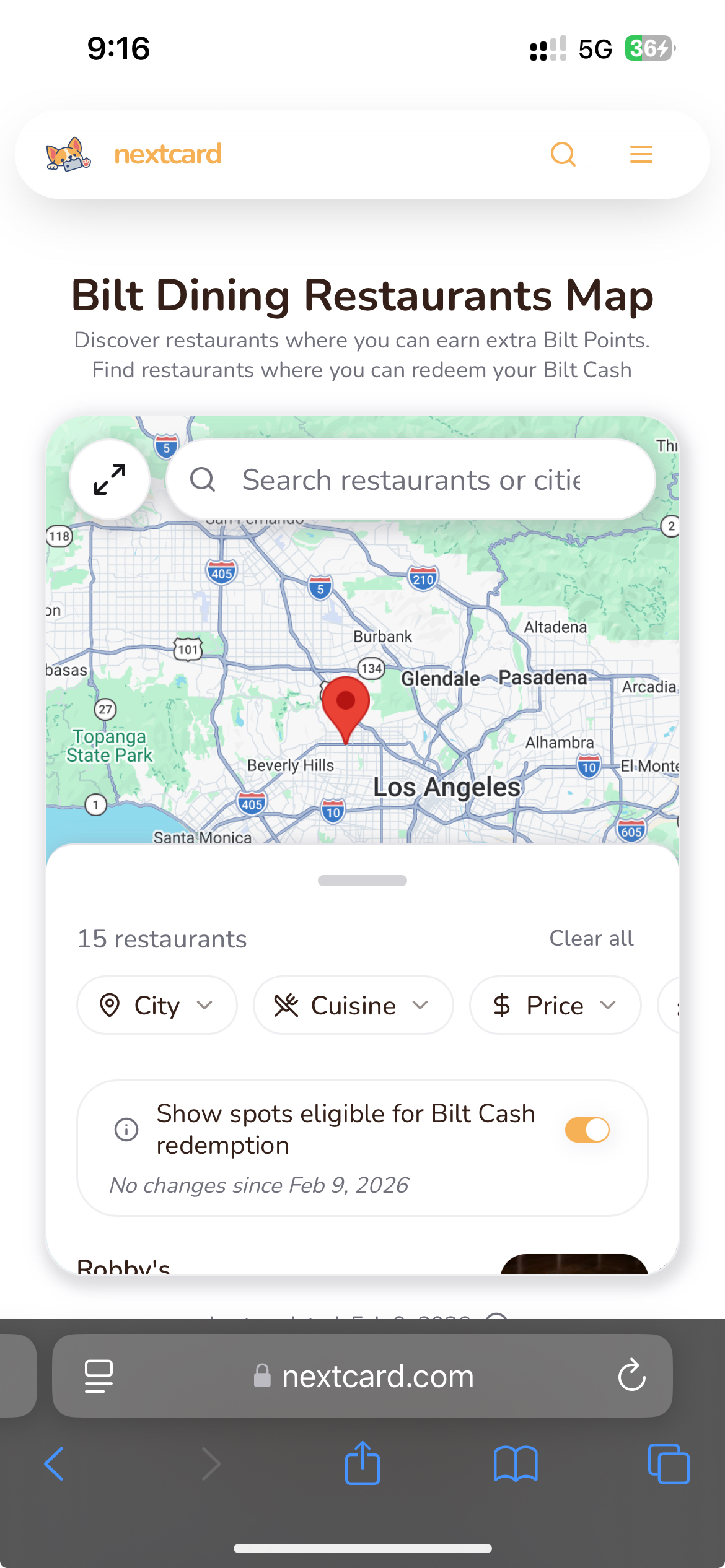Open the hamburger navigation menu
This screenshot has height=1568, width=725.
[640, 154]
